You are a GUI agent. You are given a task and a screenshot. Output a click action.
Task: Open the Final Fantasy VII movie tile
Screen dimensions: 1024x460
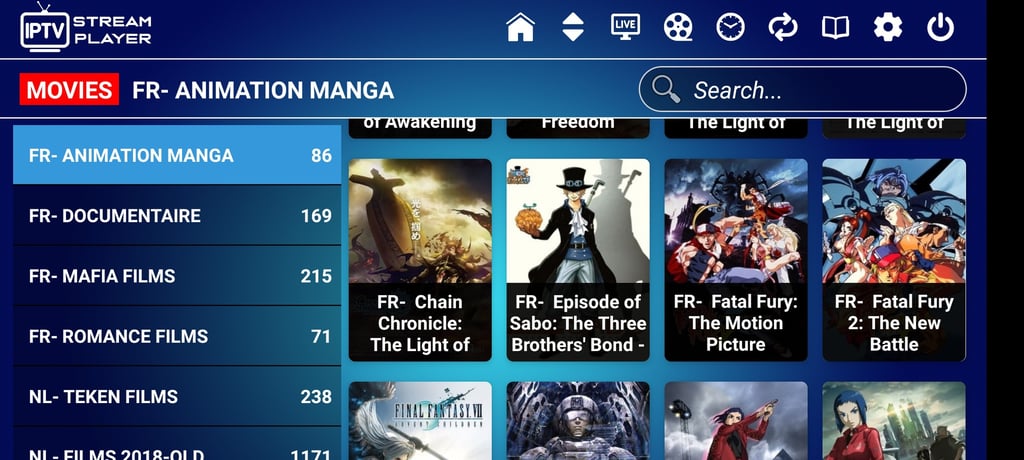(x=420, y=422)
